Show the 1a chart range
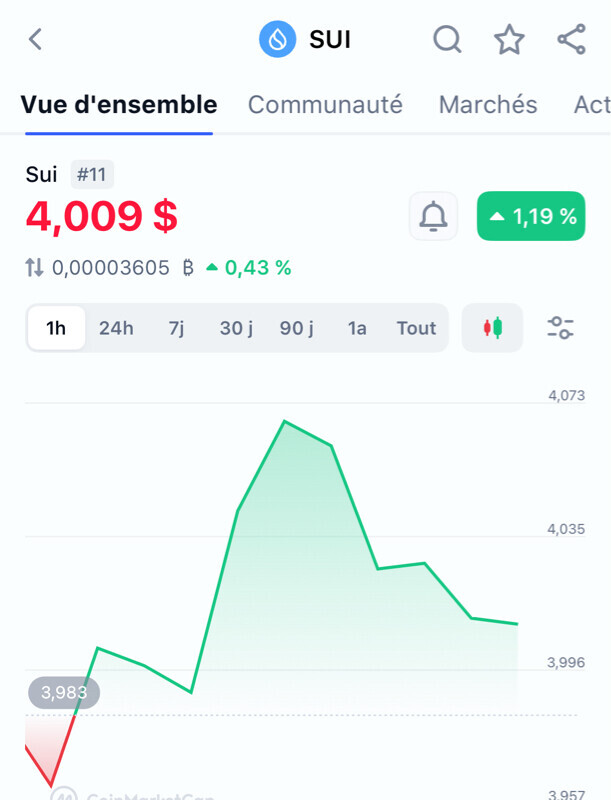 point(357,328)
